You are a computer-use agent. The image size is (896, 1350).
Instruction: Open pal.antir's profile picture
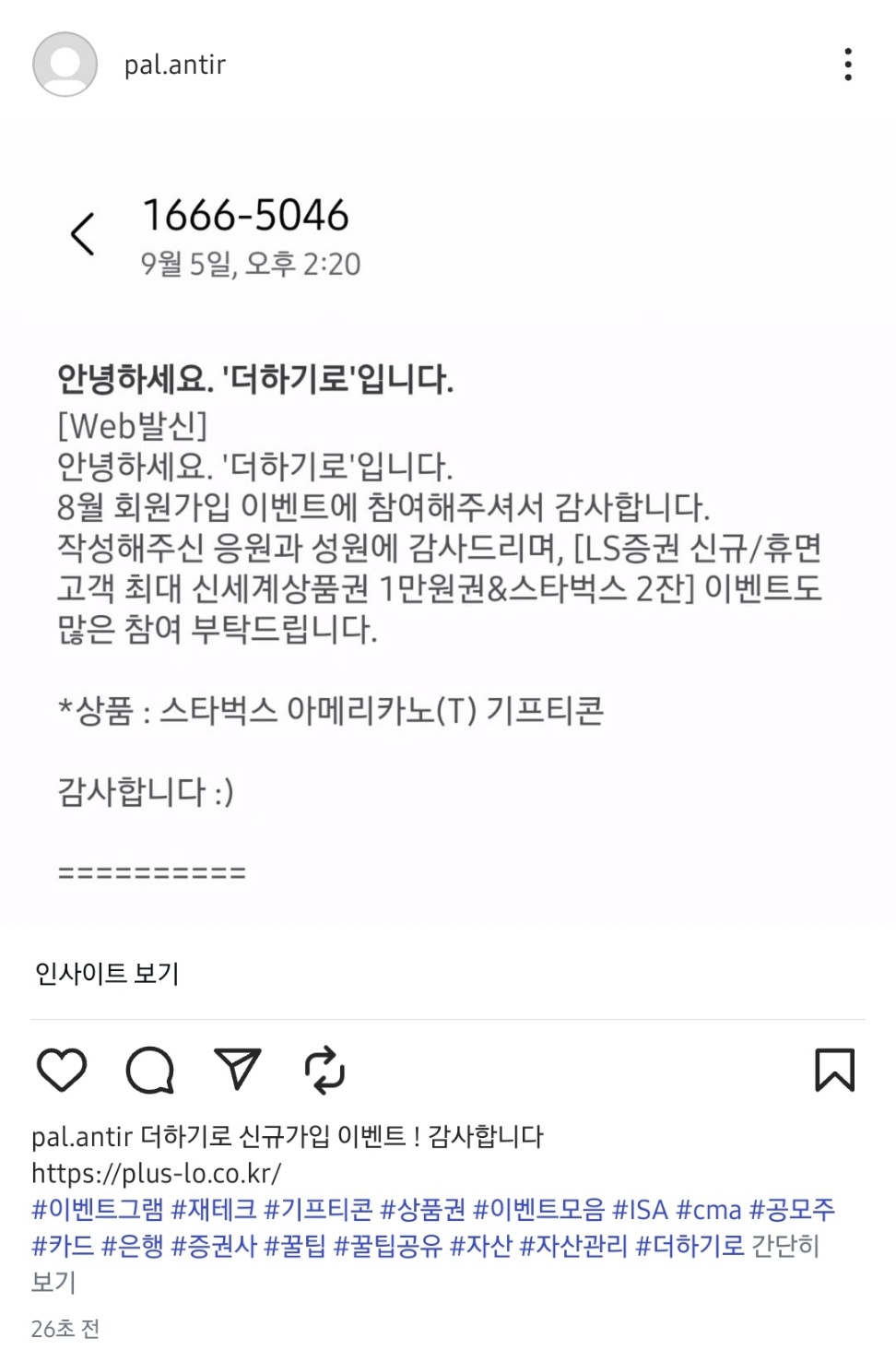65,65
